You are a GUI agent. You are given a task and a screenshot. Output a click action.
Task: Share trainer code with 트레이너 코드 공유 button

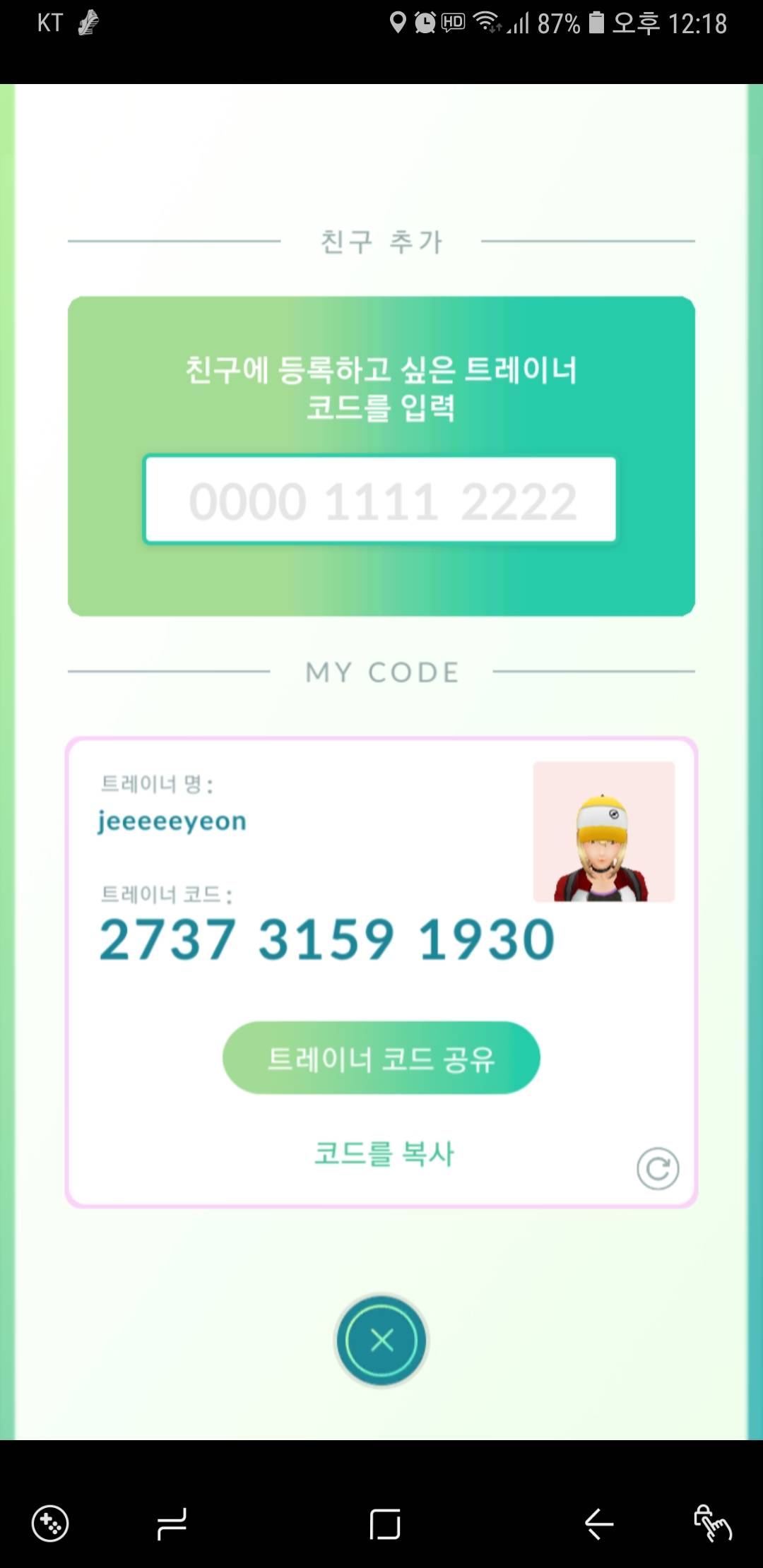click(x=381, y=1057)
